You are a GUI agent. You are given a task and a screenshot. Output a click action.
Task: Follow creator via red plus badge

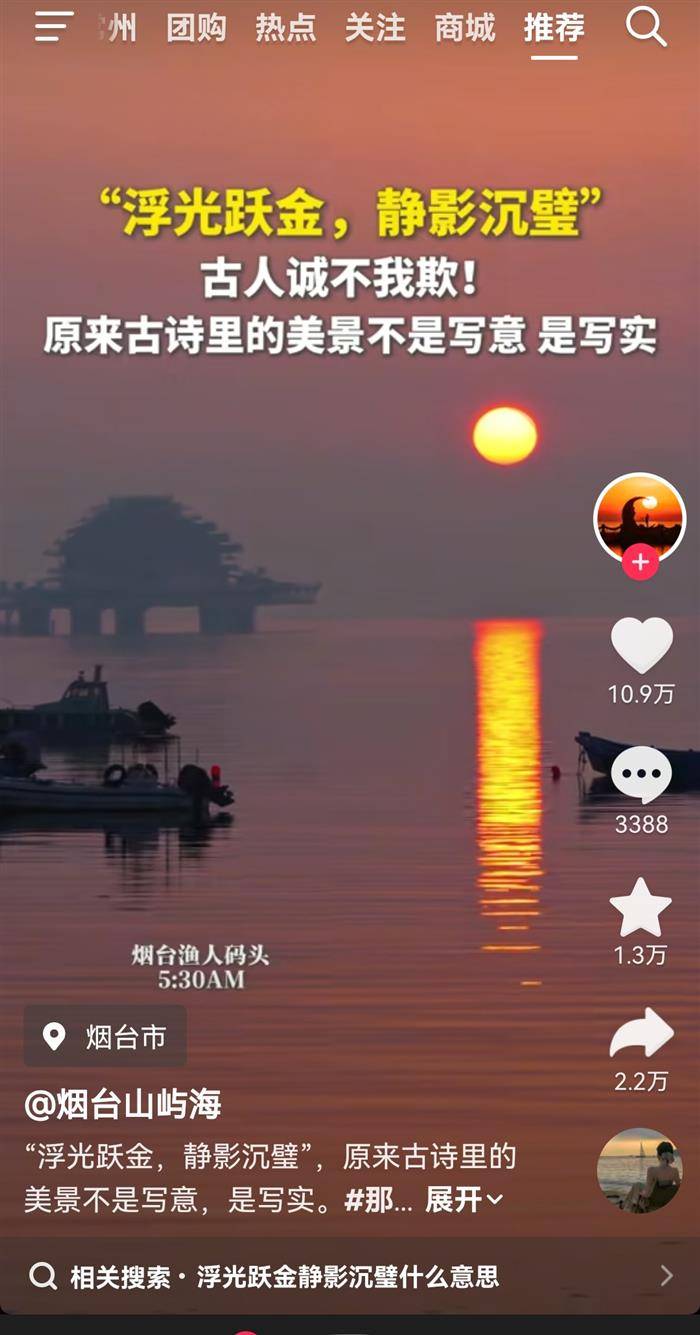click(x=640, y=563)
